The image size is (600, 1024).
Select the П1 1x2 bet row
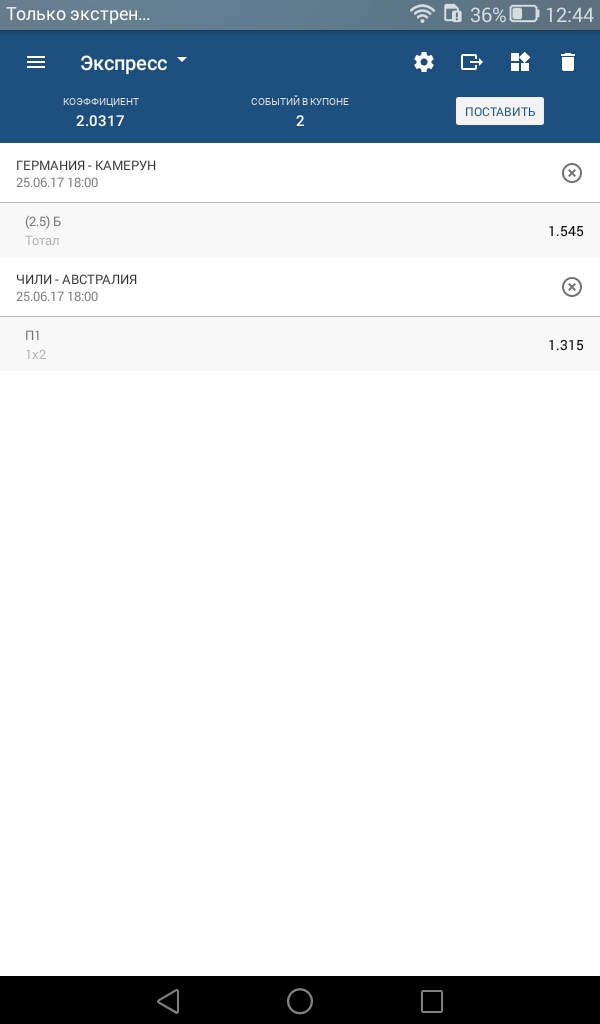[300, 344]
